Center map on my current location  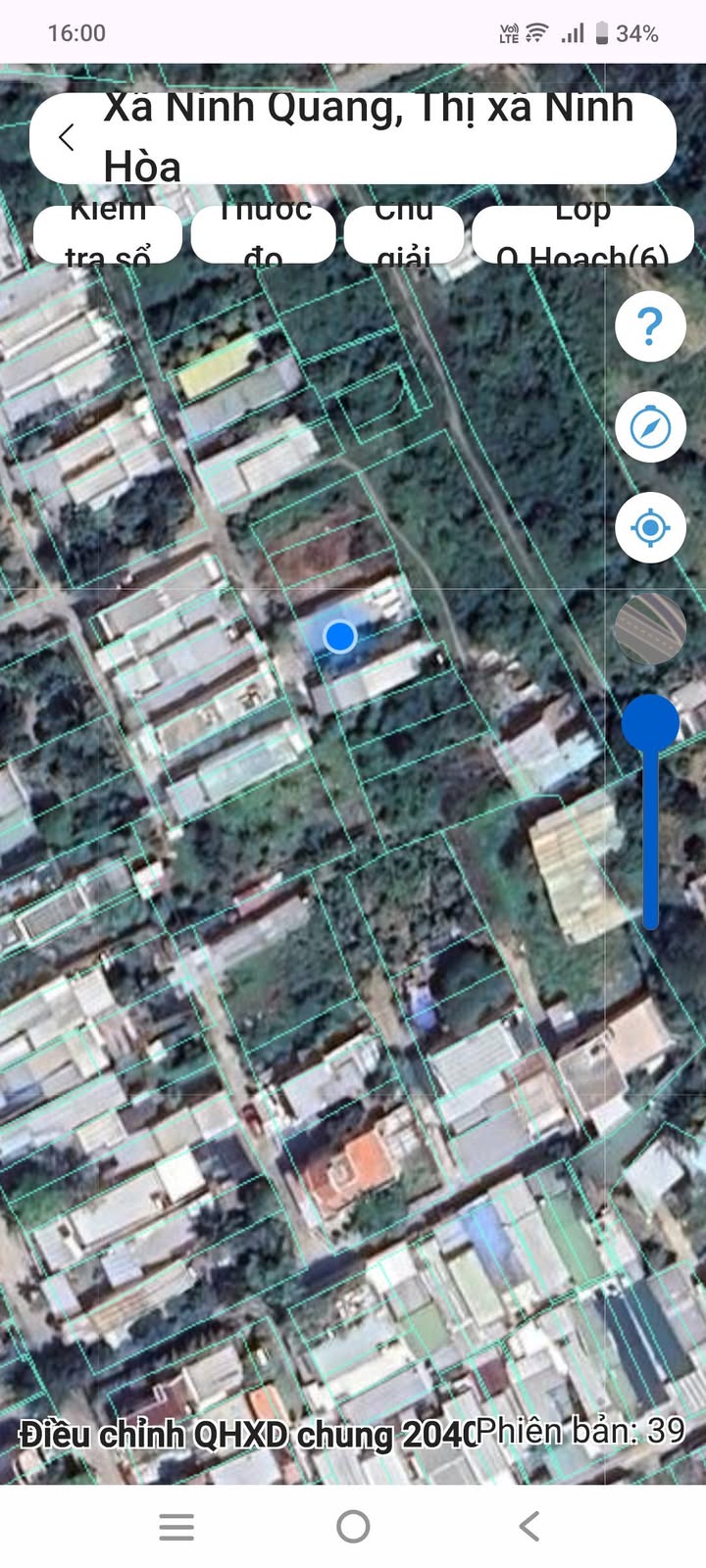649,528
